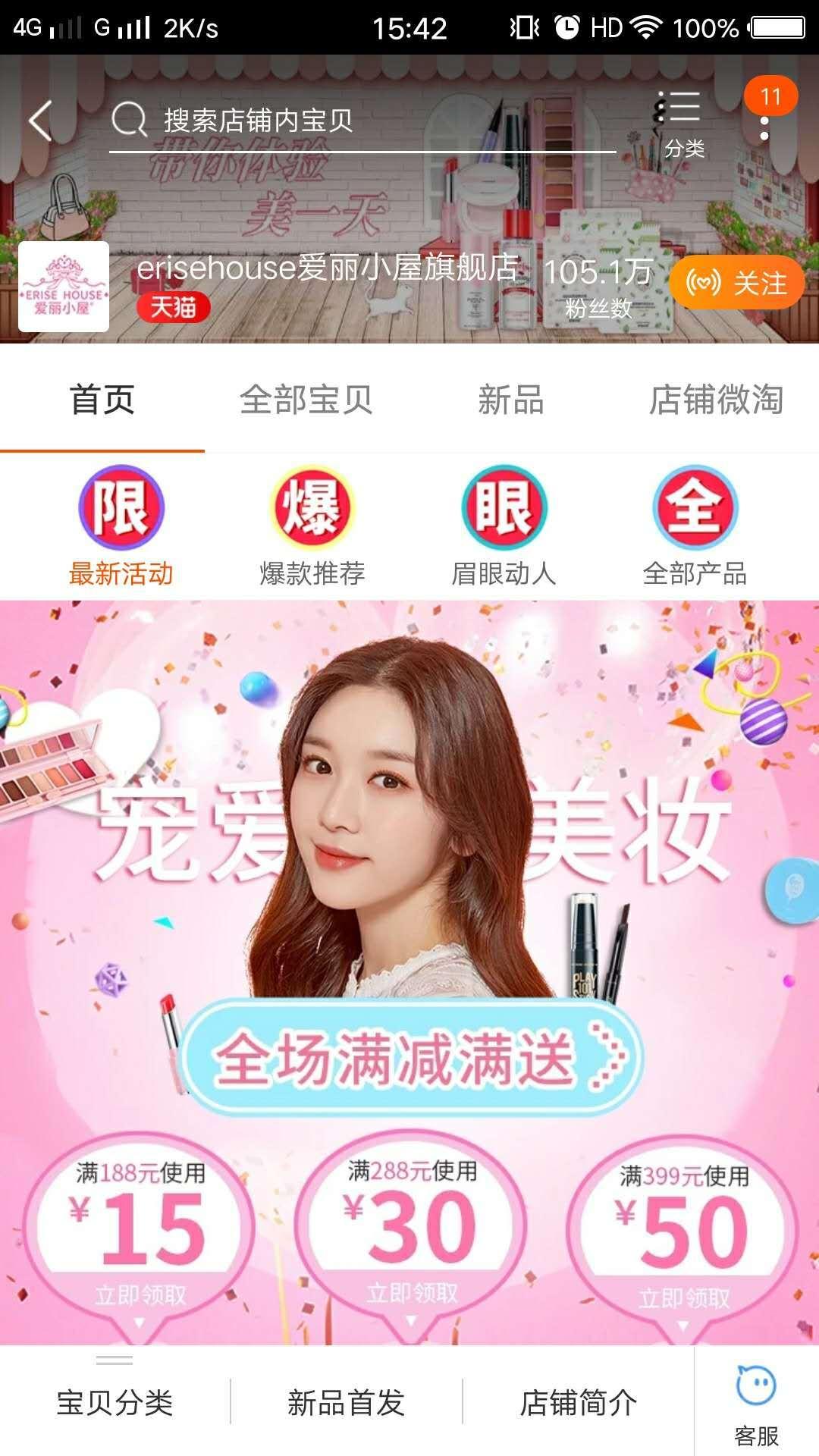Image resolution: width=819 pixels, height=1456 pixels.
Task: Open 新品首发 in bottom bar
Action: click(x=346, y=1402)
